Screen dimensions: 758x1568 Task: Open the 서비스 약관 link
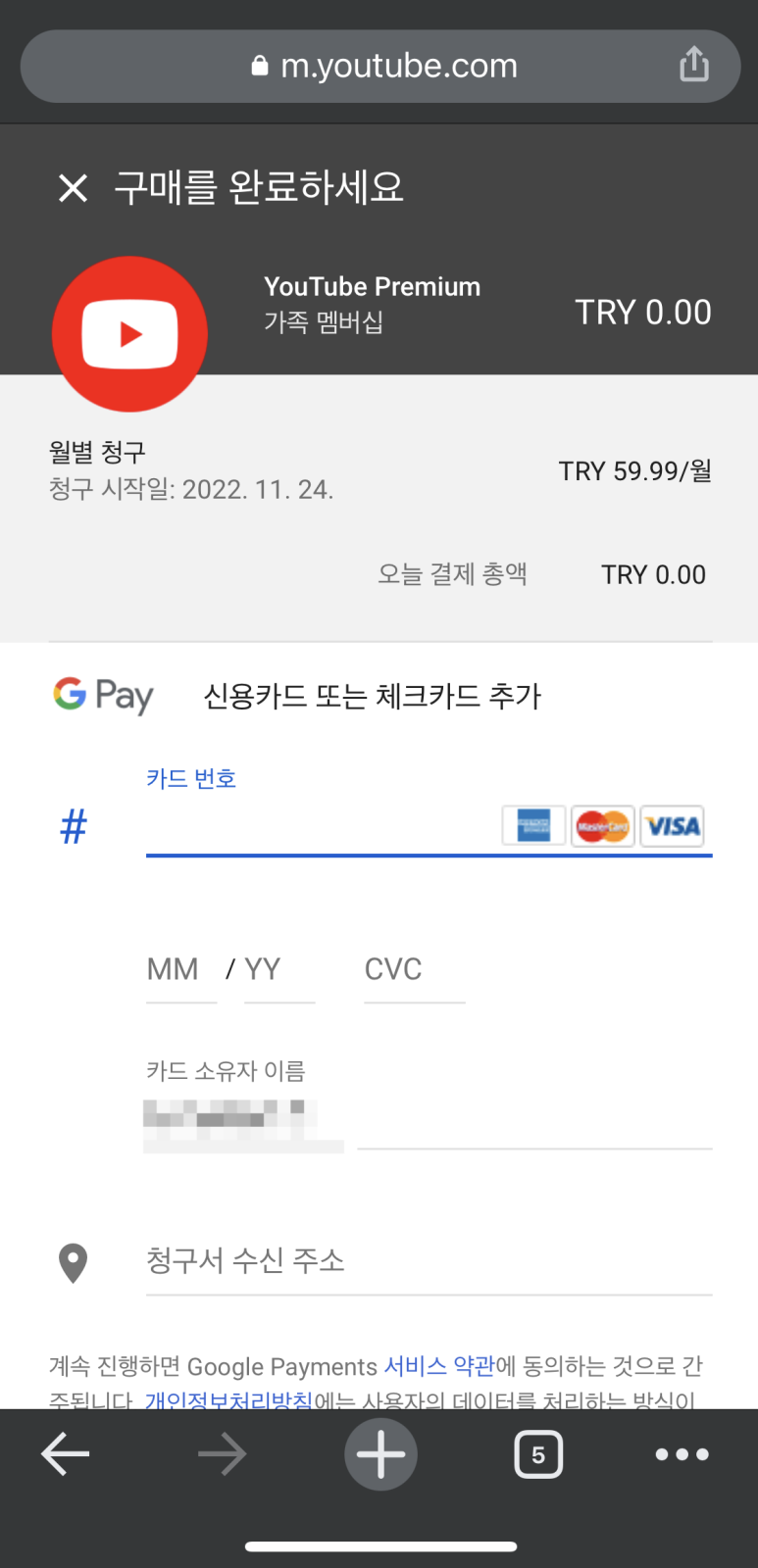click(x=438, y=1366)
